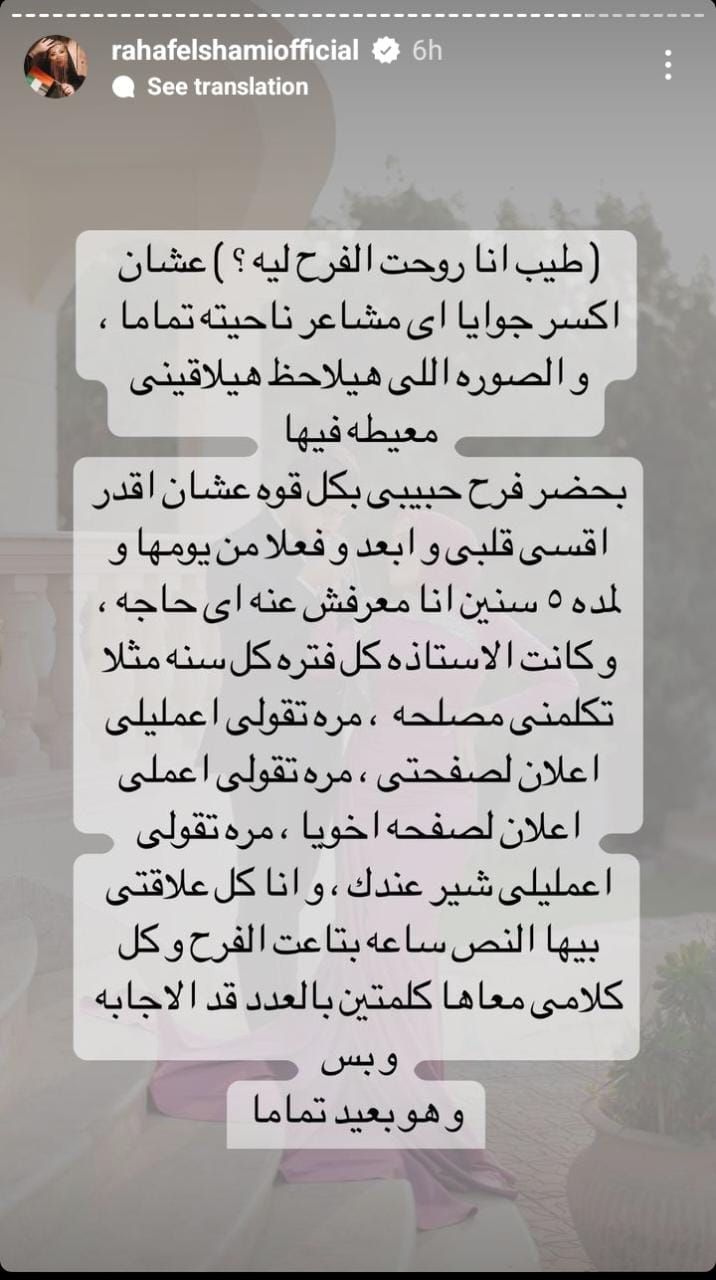Open the story's three-dot overflow menu
Image resolution: width=716 pixels, height=1280 pixels.
[668, 65]
